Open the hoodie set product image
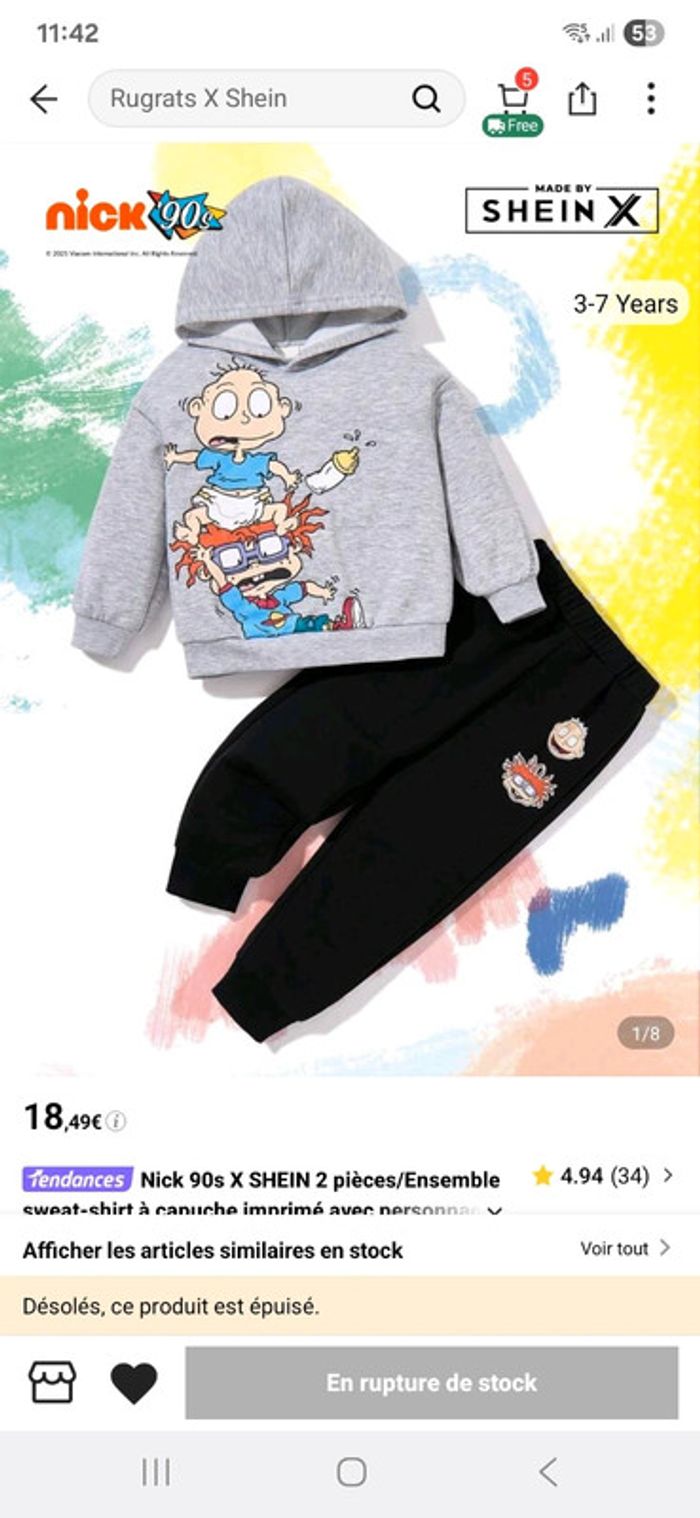Viewport: 700px width, 1518px height. tap(350, 610)
